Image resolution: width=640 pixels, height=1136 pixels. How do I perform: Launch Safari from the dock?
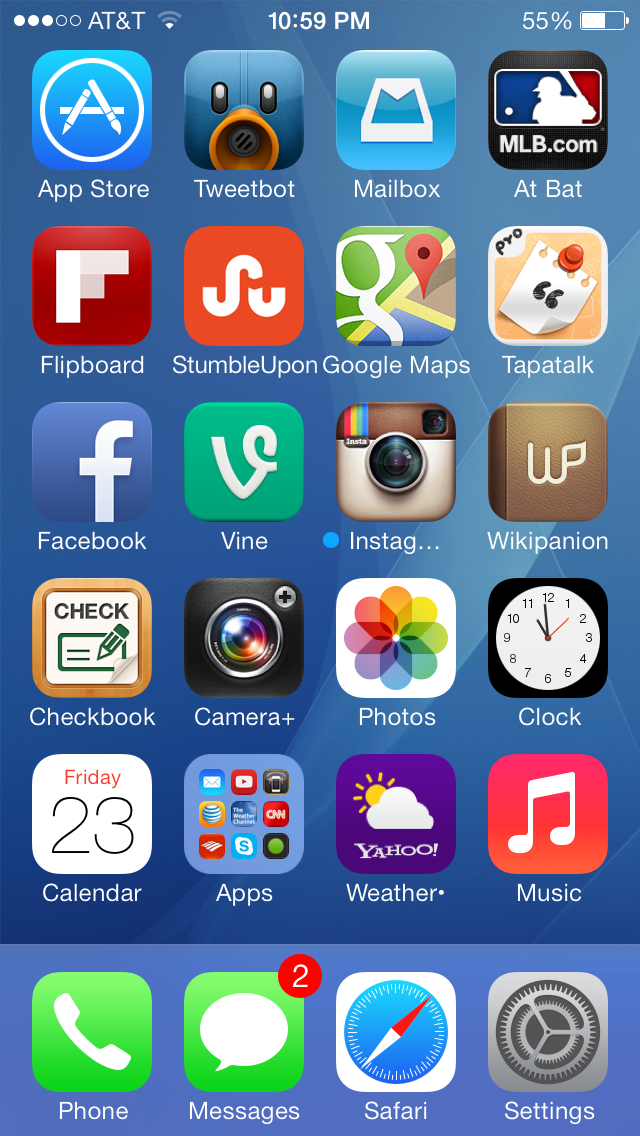tap(396, 1032)
